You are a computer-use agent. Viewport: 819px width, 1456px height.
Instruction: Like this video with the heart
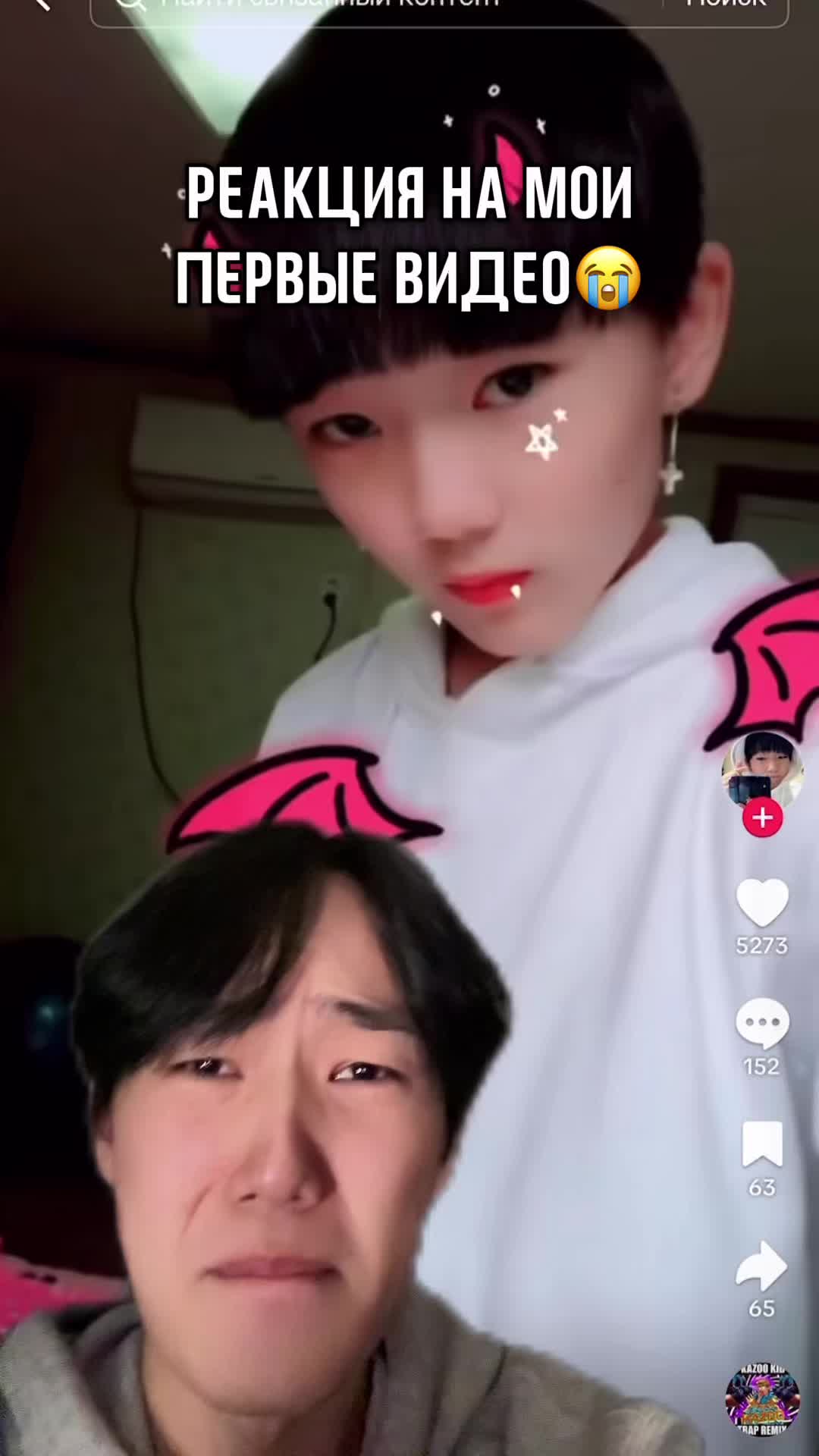762,902
